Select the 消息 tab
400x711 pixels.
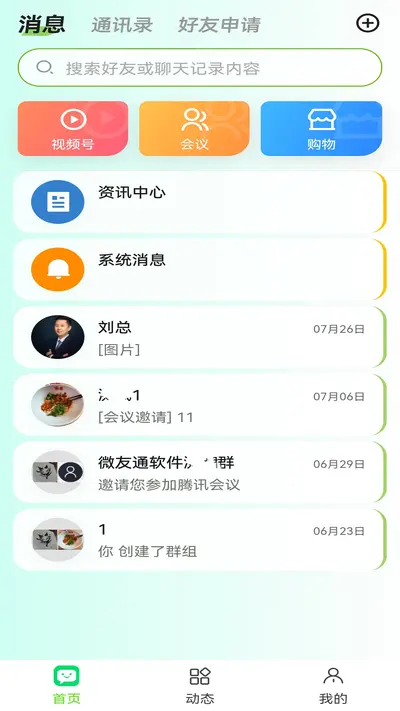coord(41,24)
